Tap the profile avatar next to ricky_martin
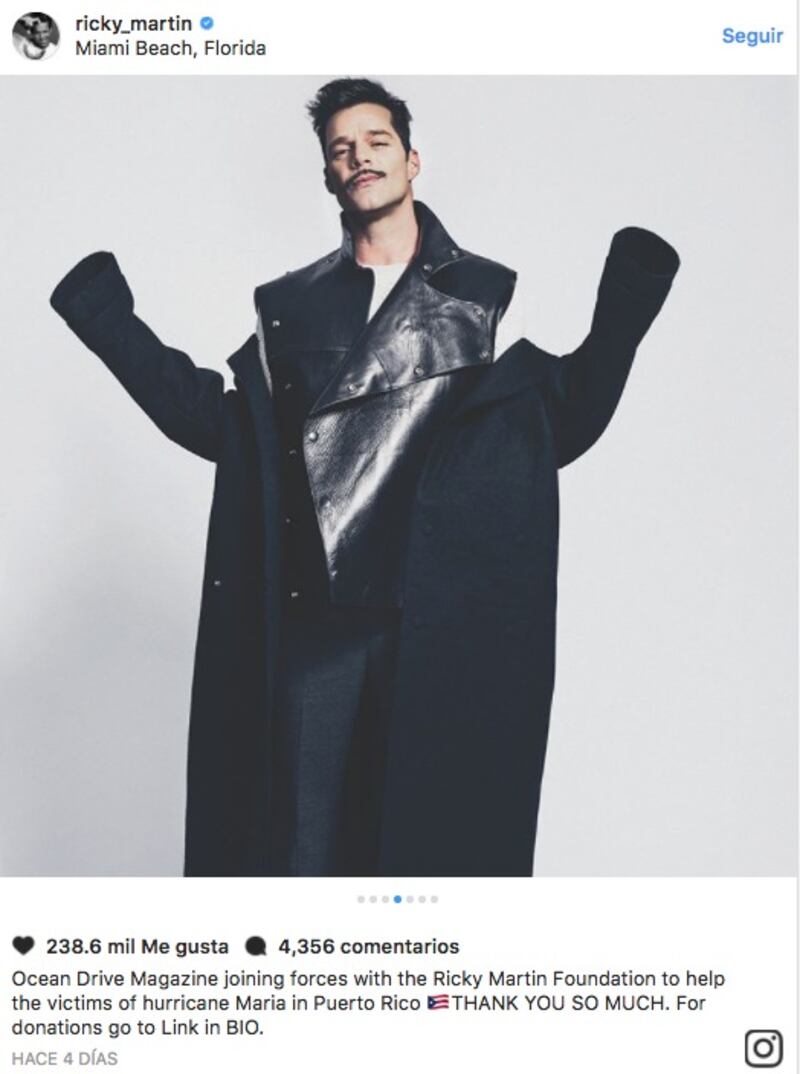 (x=35, y=36)
